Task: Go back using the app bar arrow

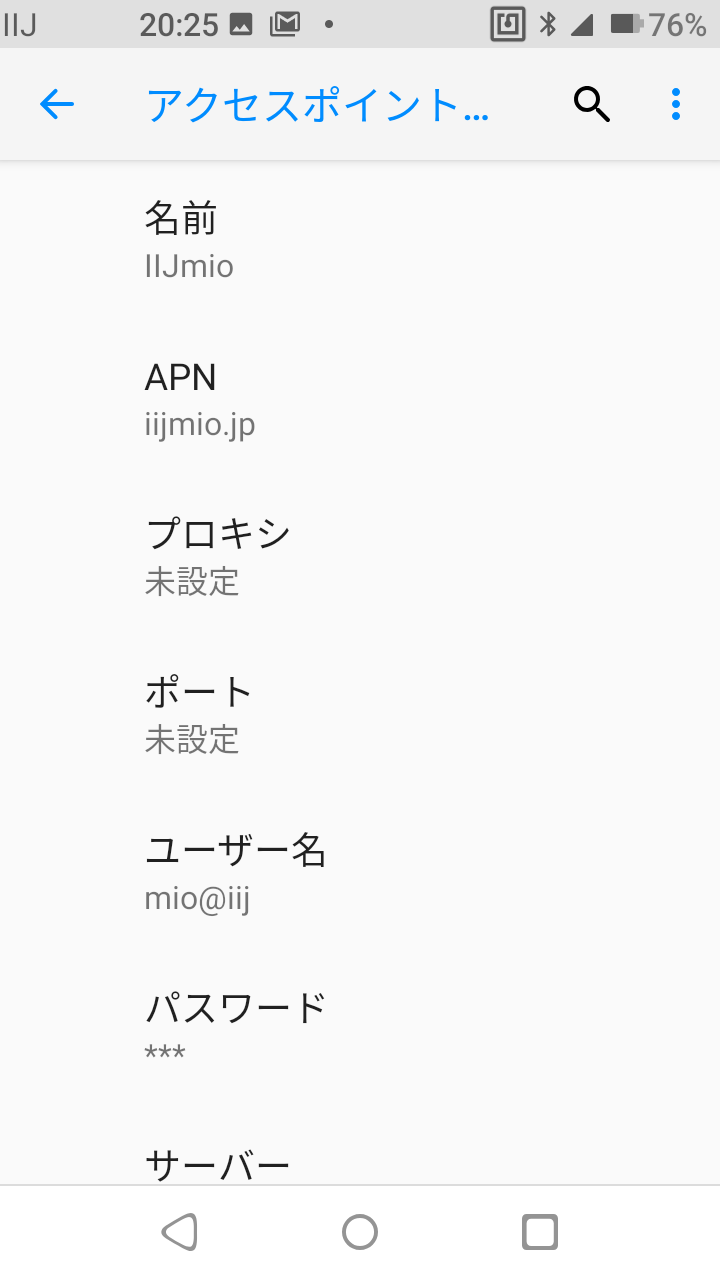Action: (57, 104)
